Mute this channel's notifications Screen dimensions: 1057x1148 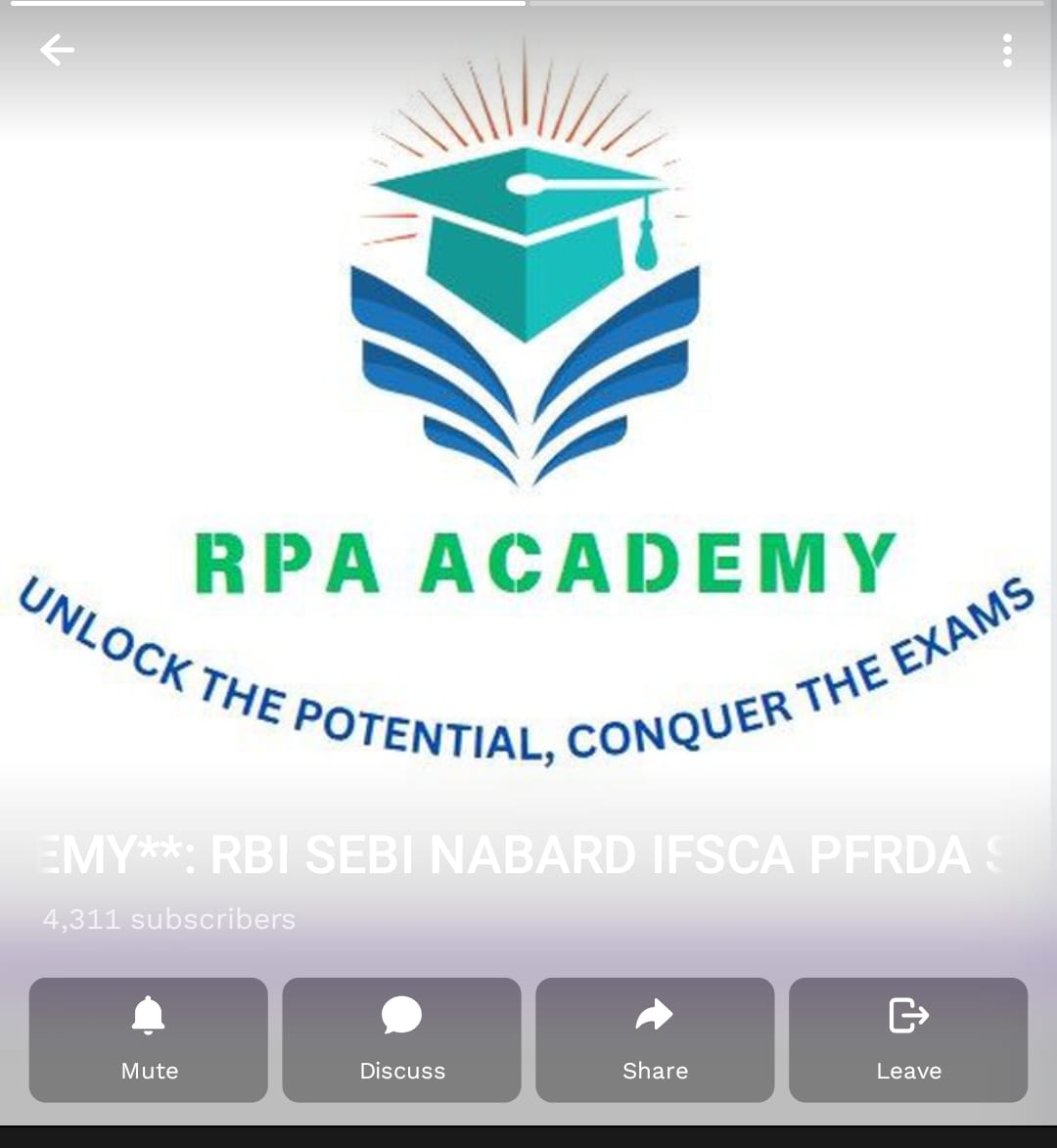[x=149, y=1039]
